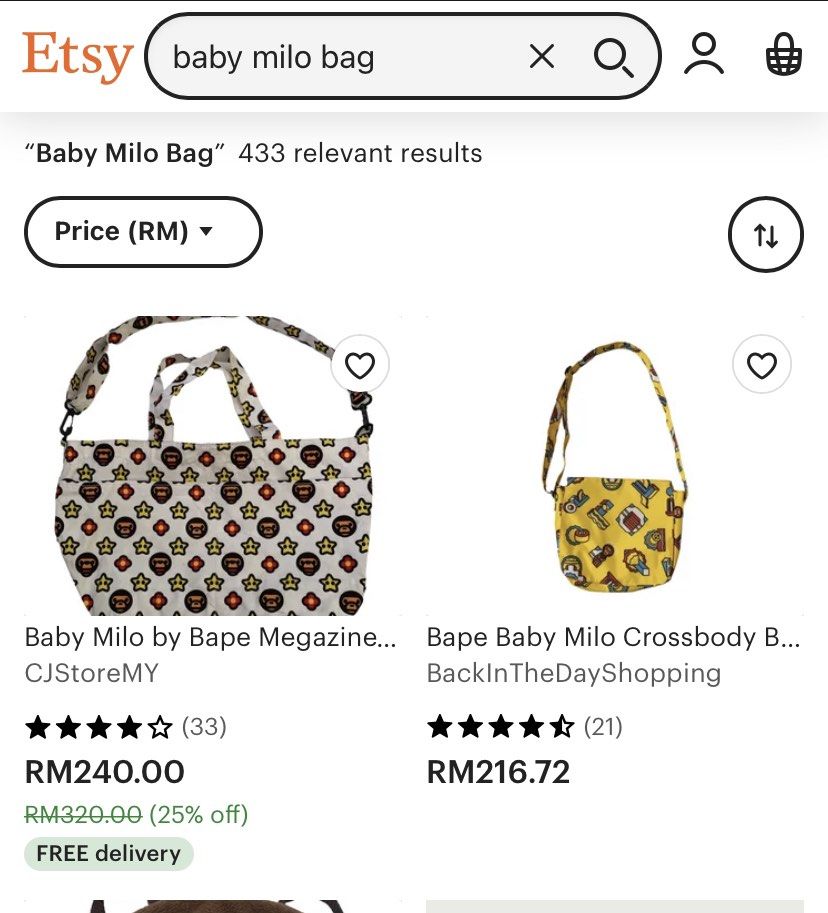The width and height of the screenshot is (828, 913).
Task: Open Etsy homepage via the Etsy logo
Action: 76,55
